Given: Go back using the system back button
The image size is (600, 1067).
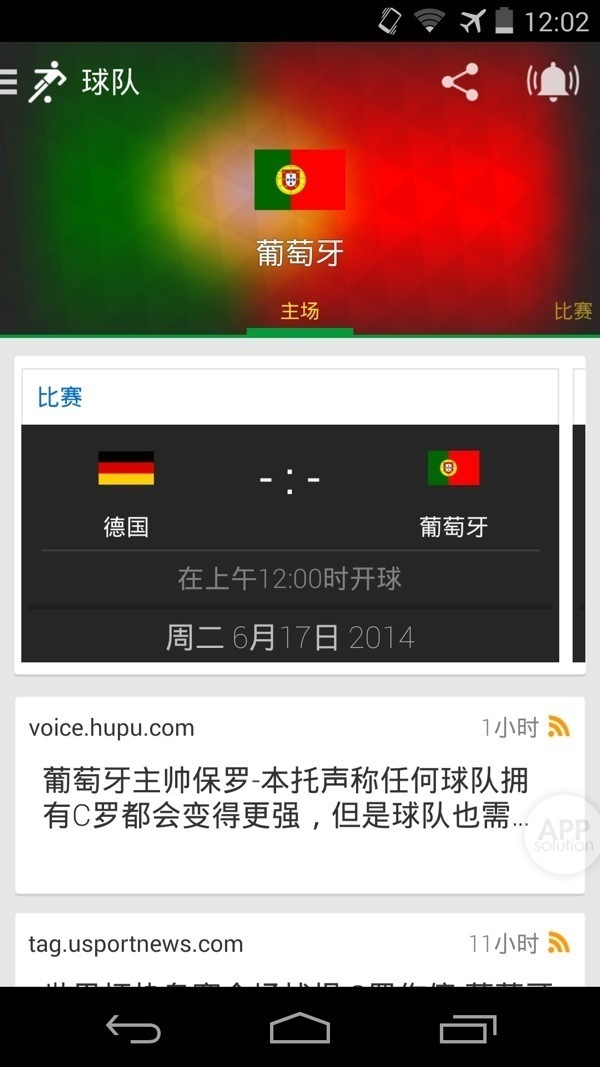Looking at the screenshot, I should (x=133, y=1028).
